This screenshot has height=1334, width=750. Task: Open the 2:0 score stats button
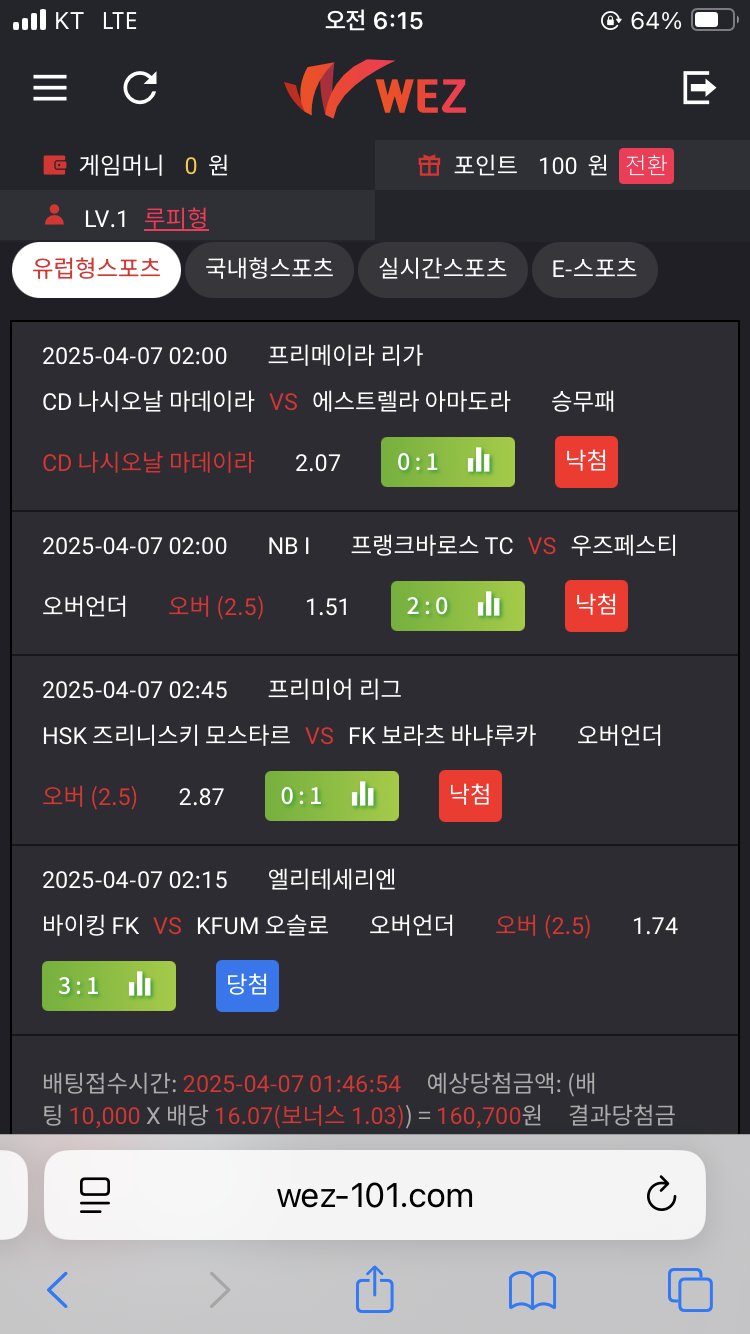457,605
